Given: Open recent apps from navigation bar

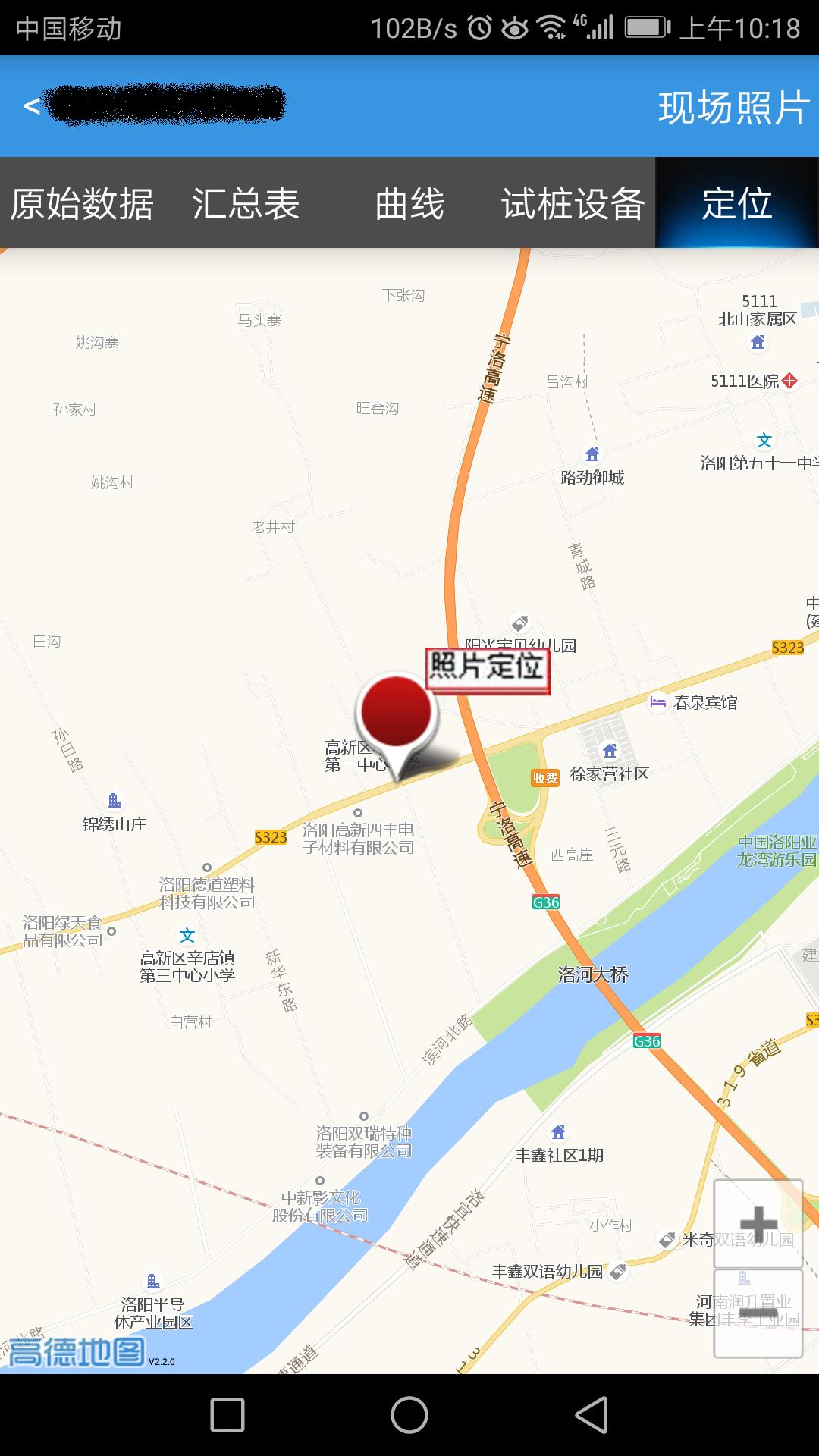Looking at the screenshot, I should pyautogui.click(x=227, y=1415).
